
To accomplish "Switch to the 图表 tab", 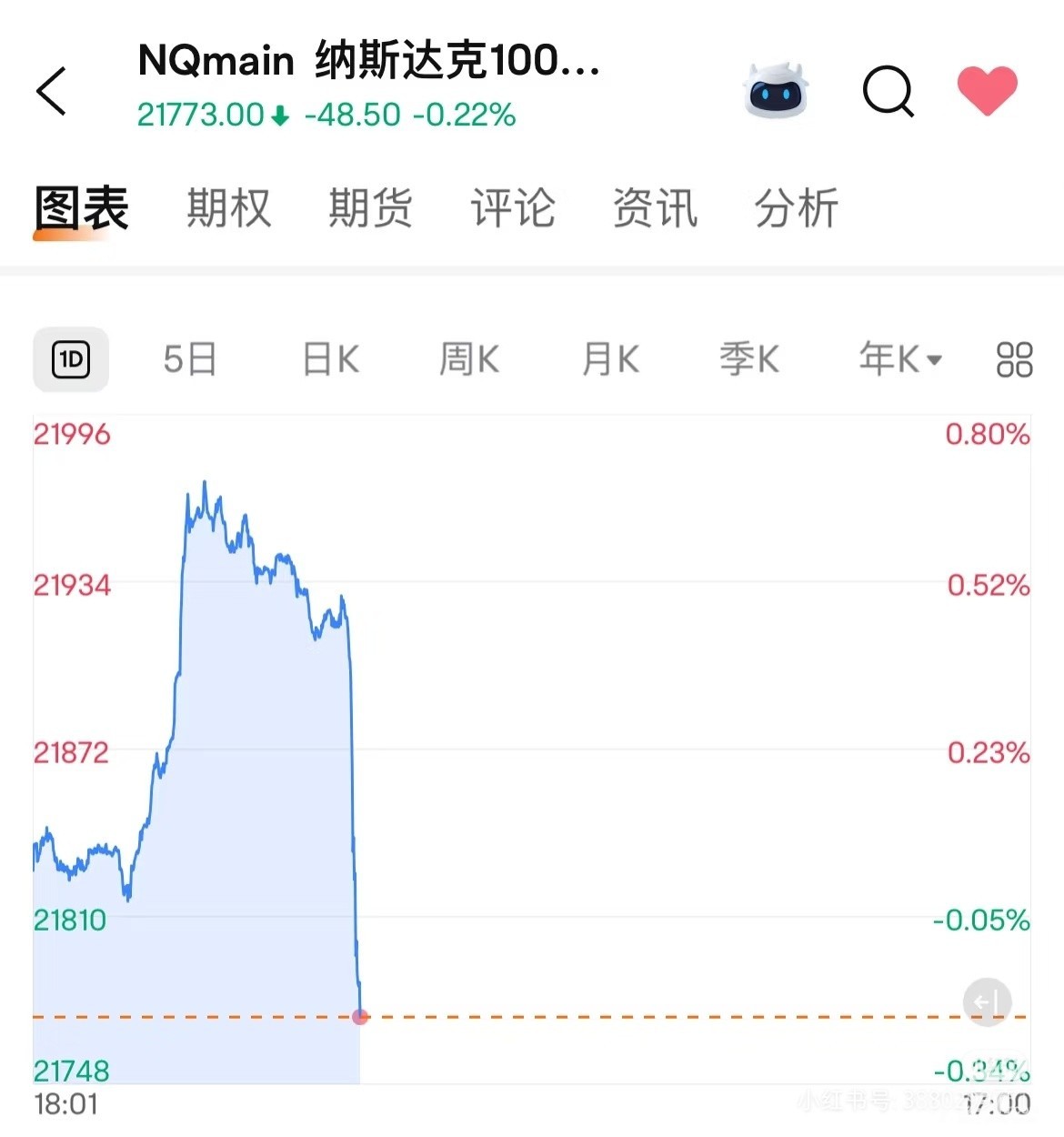I will pos(81,208).
